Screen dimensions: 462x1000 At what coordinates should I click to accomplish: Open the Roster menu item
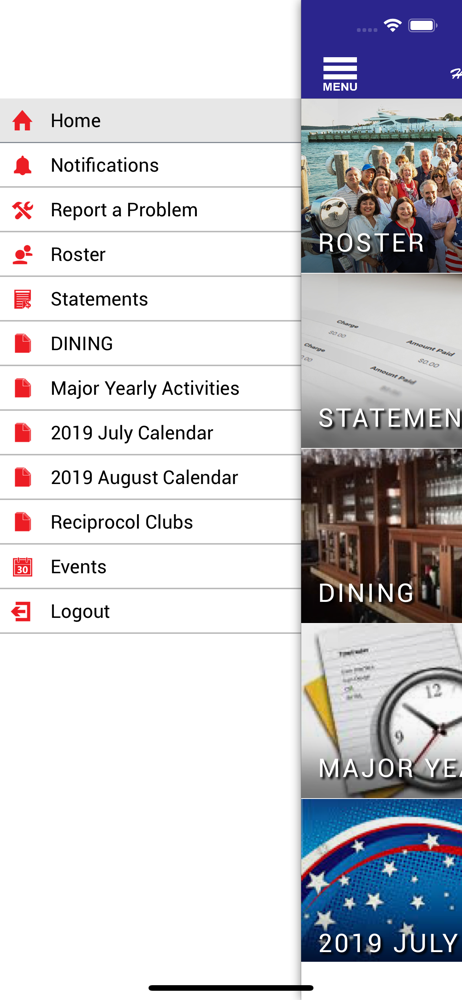150,254
